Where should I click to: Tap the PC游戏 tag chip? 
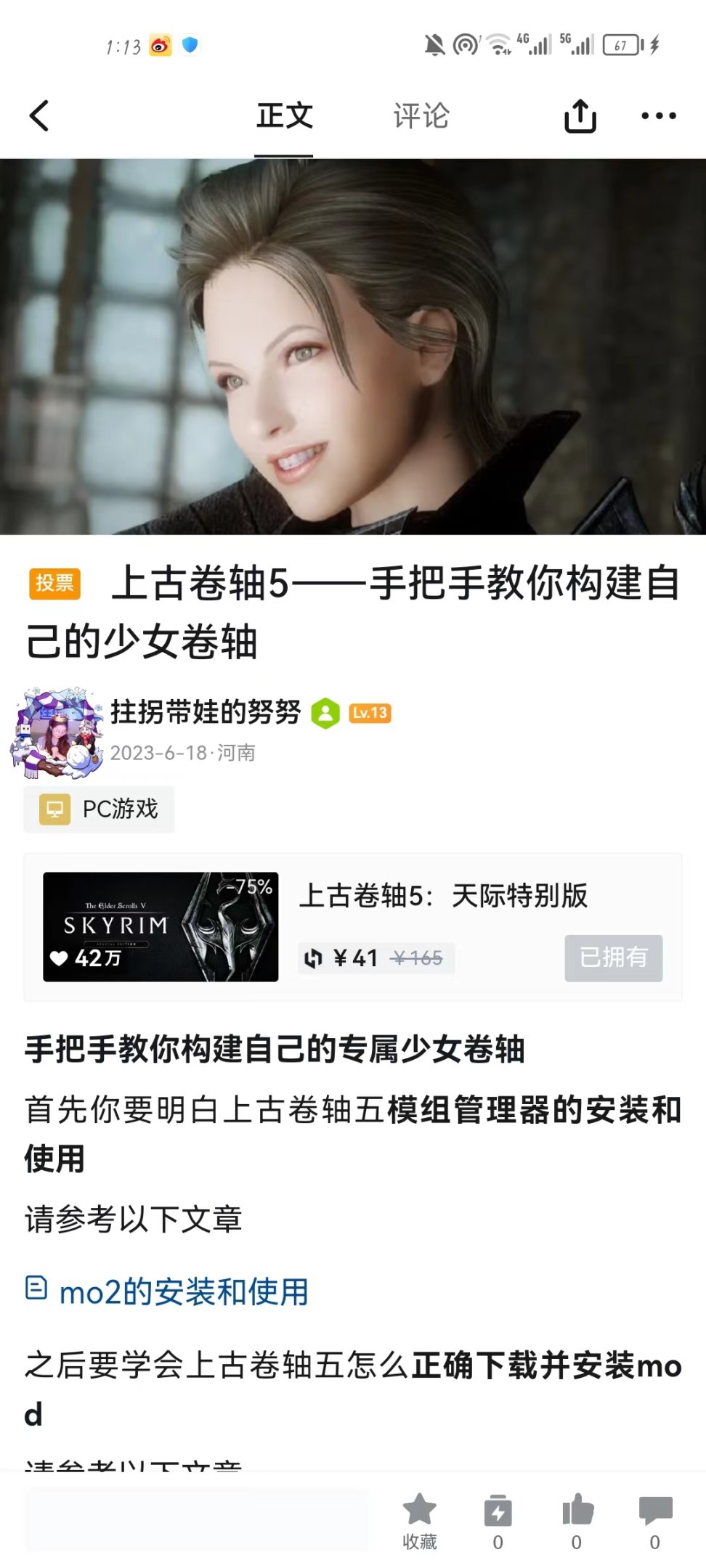[100, 809]
